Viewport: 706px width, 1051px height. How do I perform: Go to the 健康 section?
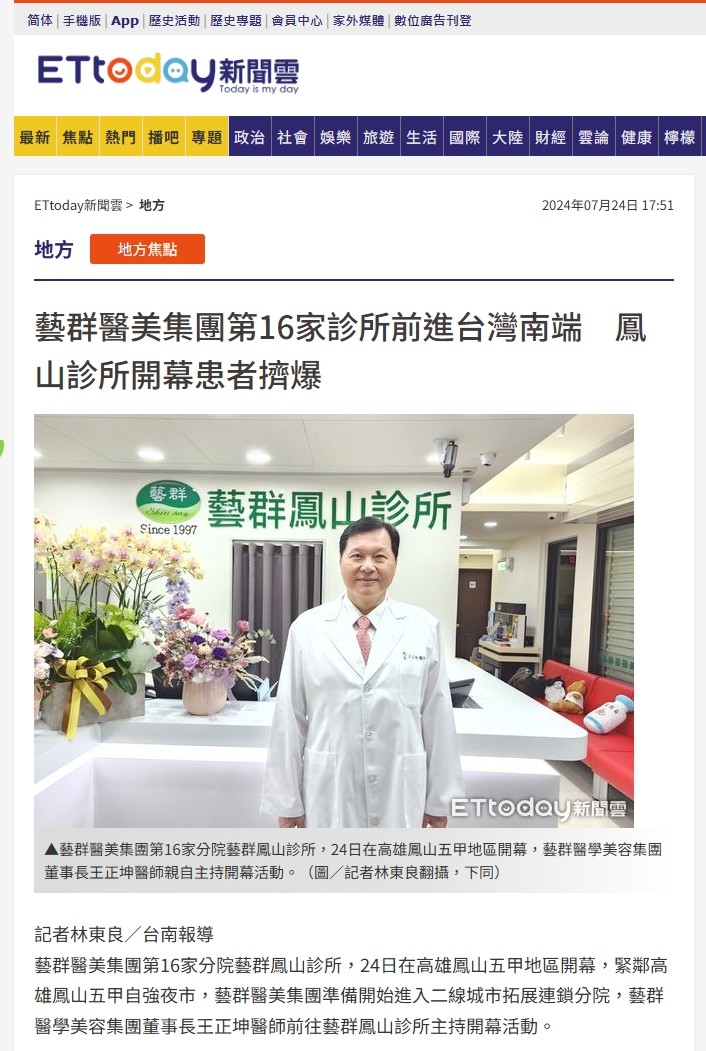pyautogui.click(x=636, y=137)
